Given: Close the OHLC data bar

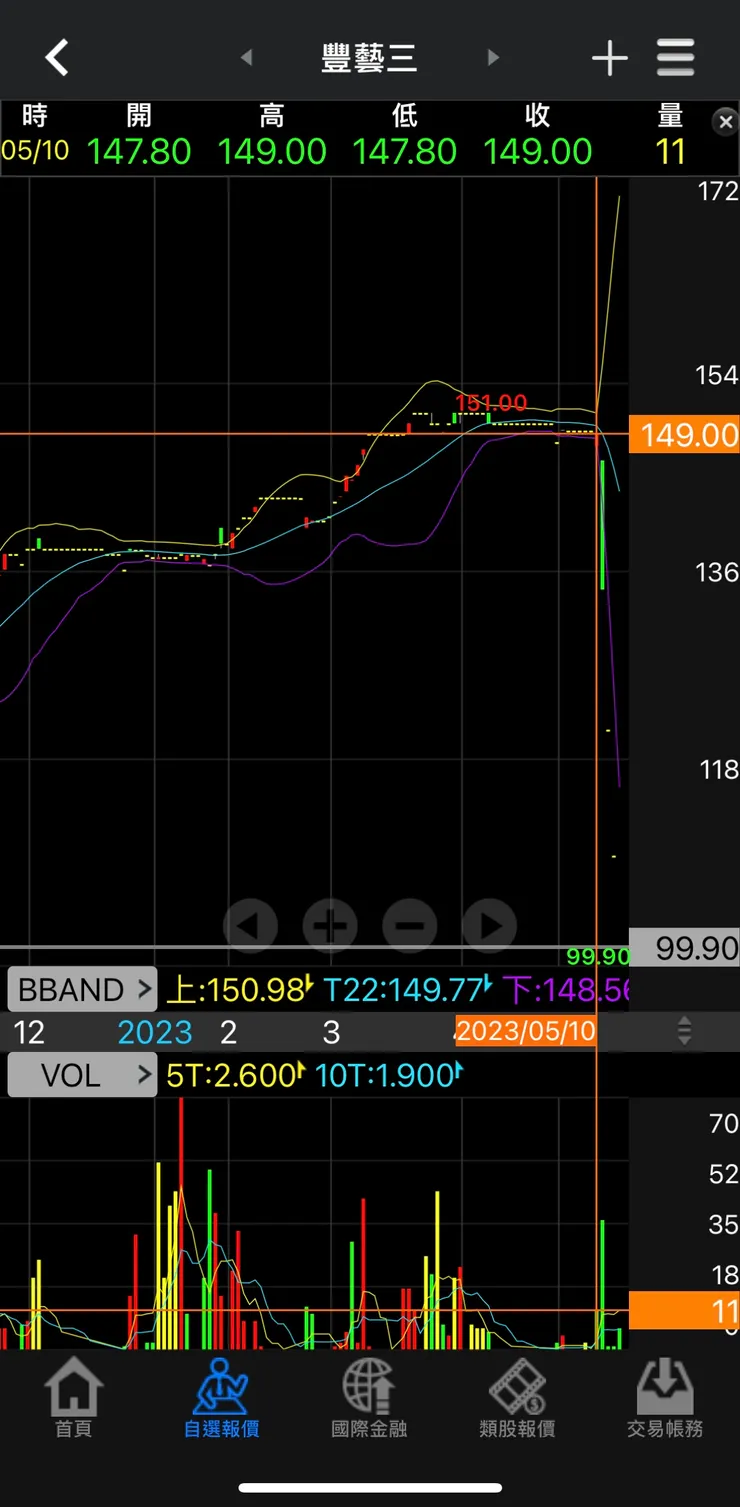Looking at the screenshot, I should point(725,122).
